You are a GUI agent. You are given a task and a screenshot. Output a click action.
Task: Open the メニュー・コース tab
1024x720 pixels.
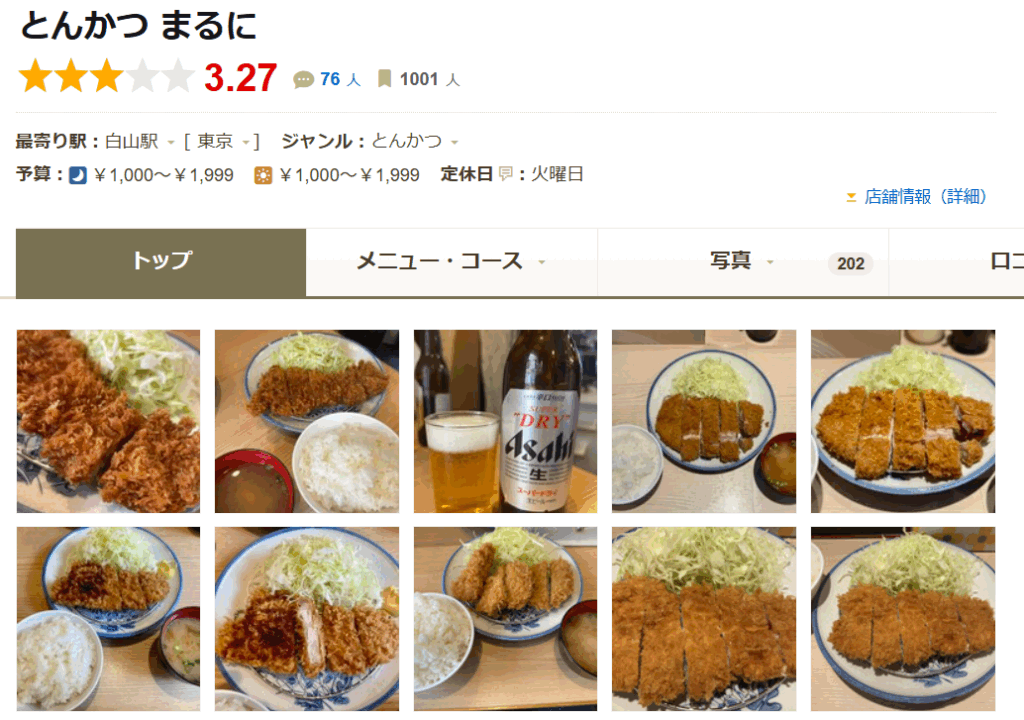pyautogui.click(x=450, y=262)
